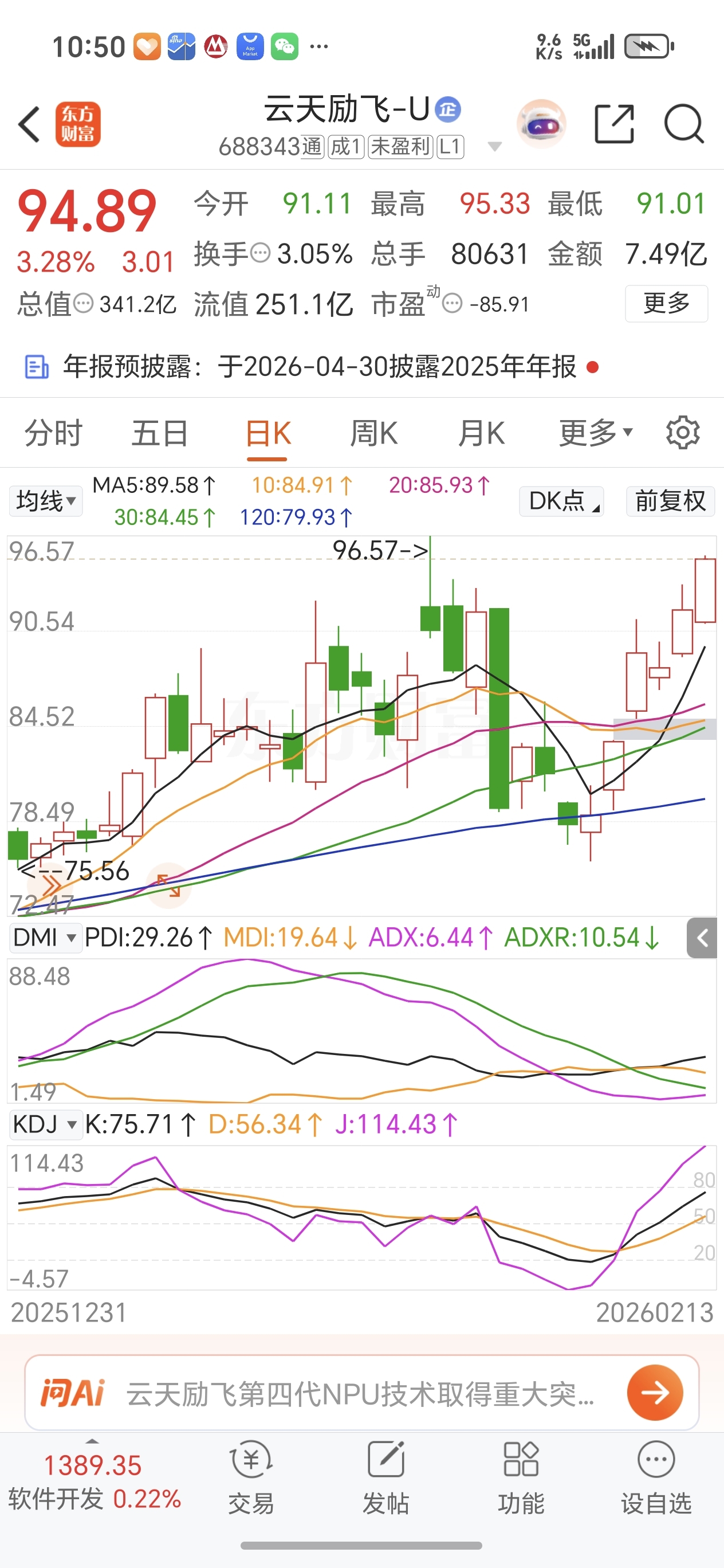Viewport: 724px width, 1568px height.
Task: Open the search magnifier icon
Action: [683, 124]
